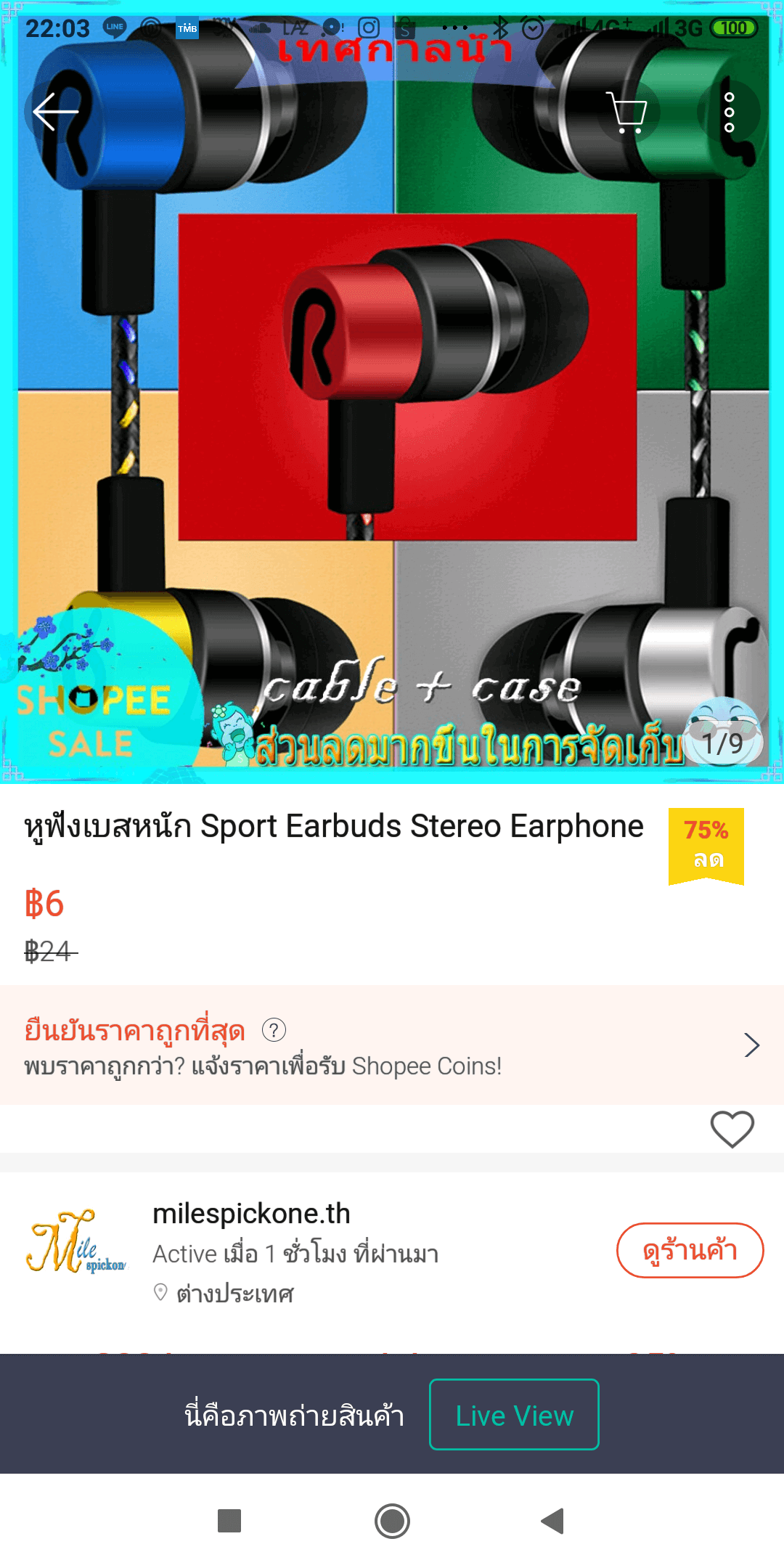Open the three-dot overflow menu

point(729,113)
